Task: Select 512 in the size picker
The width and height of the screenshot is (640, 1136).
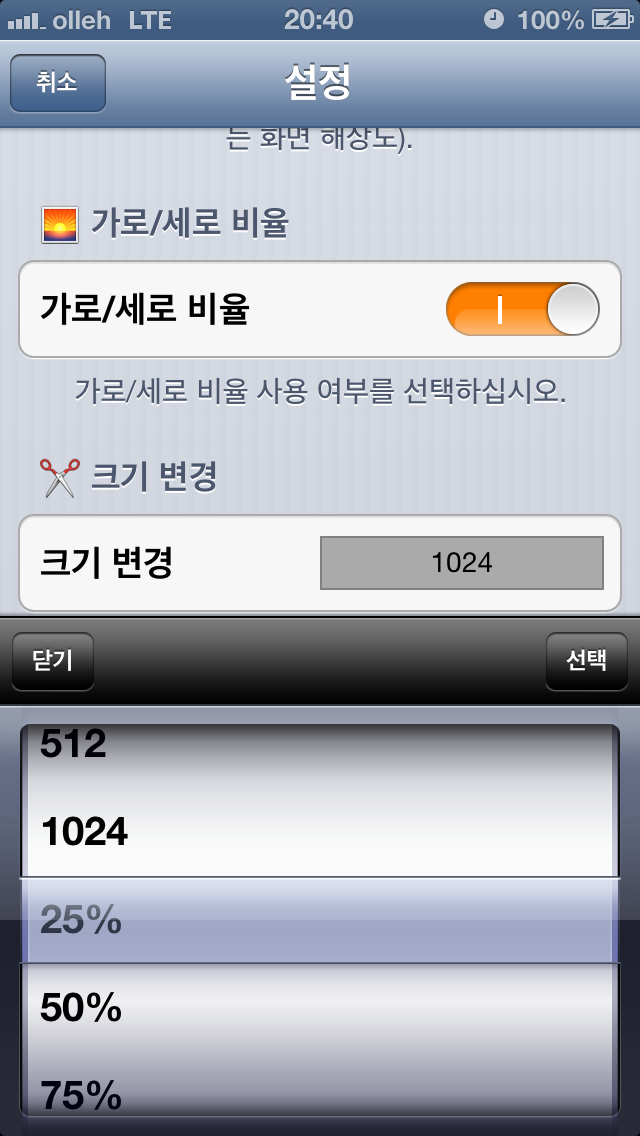Action: tap(320, 746)
